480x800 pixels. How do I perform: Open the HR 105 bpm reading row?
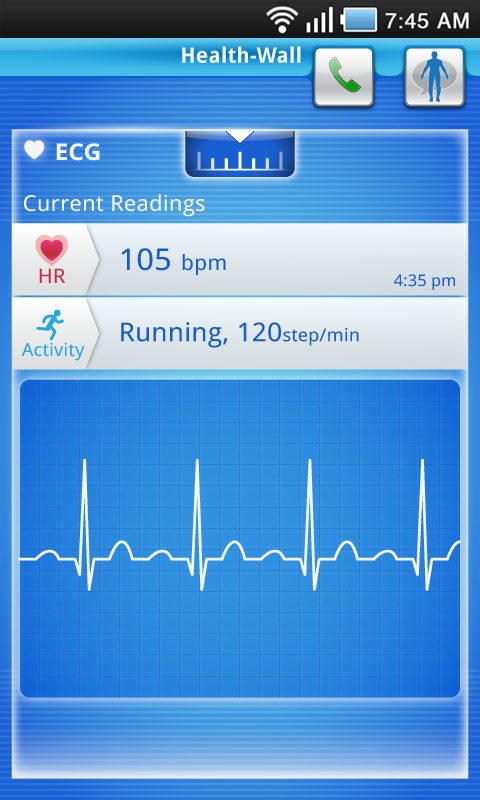(x=240, y=260)
